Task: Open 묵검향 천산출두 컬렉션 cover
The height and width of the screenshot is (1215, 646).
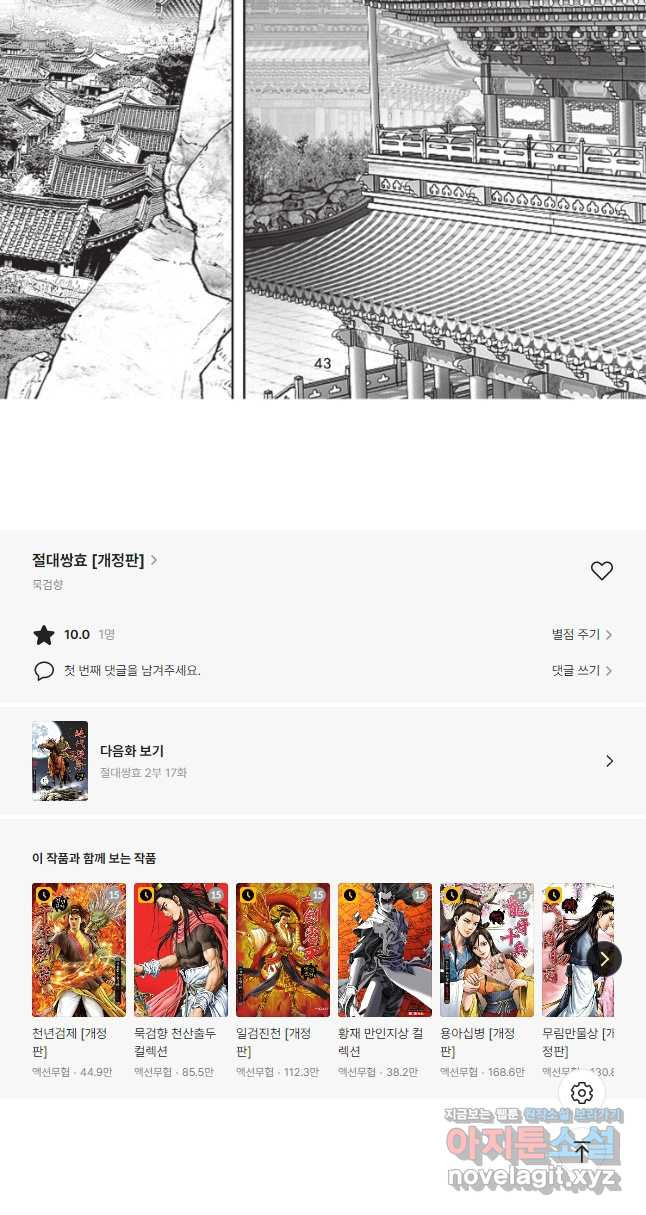Action: pyautogui.click(x=181, y=949)
